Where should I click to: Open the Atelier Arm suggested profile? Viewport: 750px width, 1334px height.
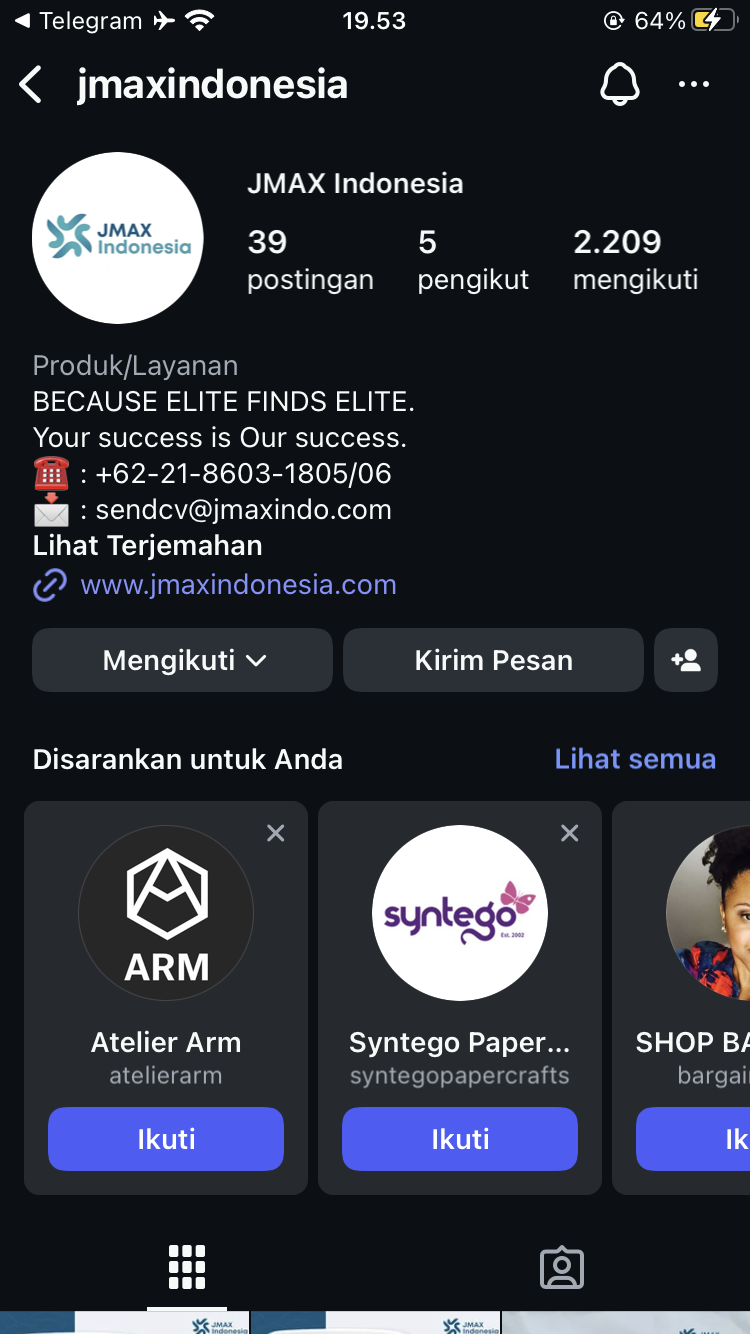[166, 912]
